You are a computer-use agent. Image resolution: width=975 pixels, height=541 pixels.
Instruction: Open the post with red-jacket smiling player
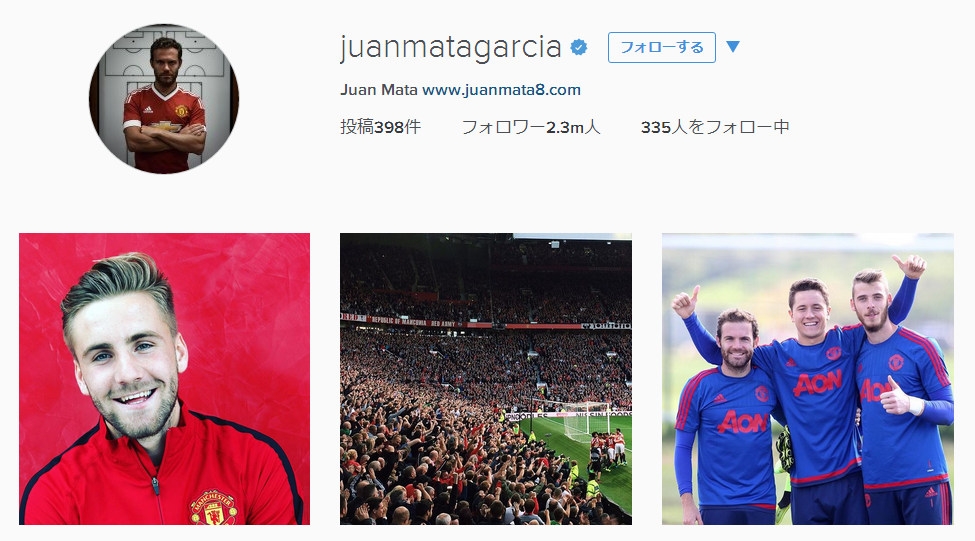[164, 378]
